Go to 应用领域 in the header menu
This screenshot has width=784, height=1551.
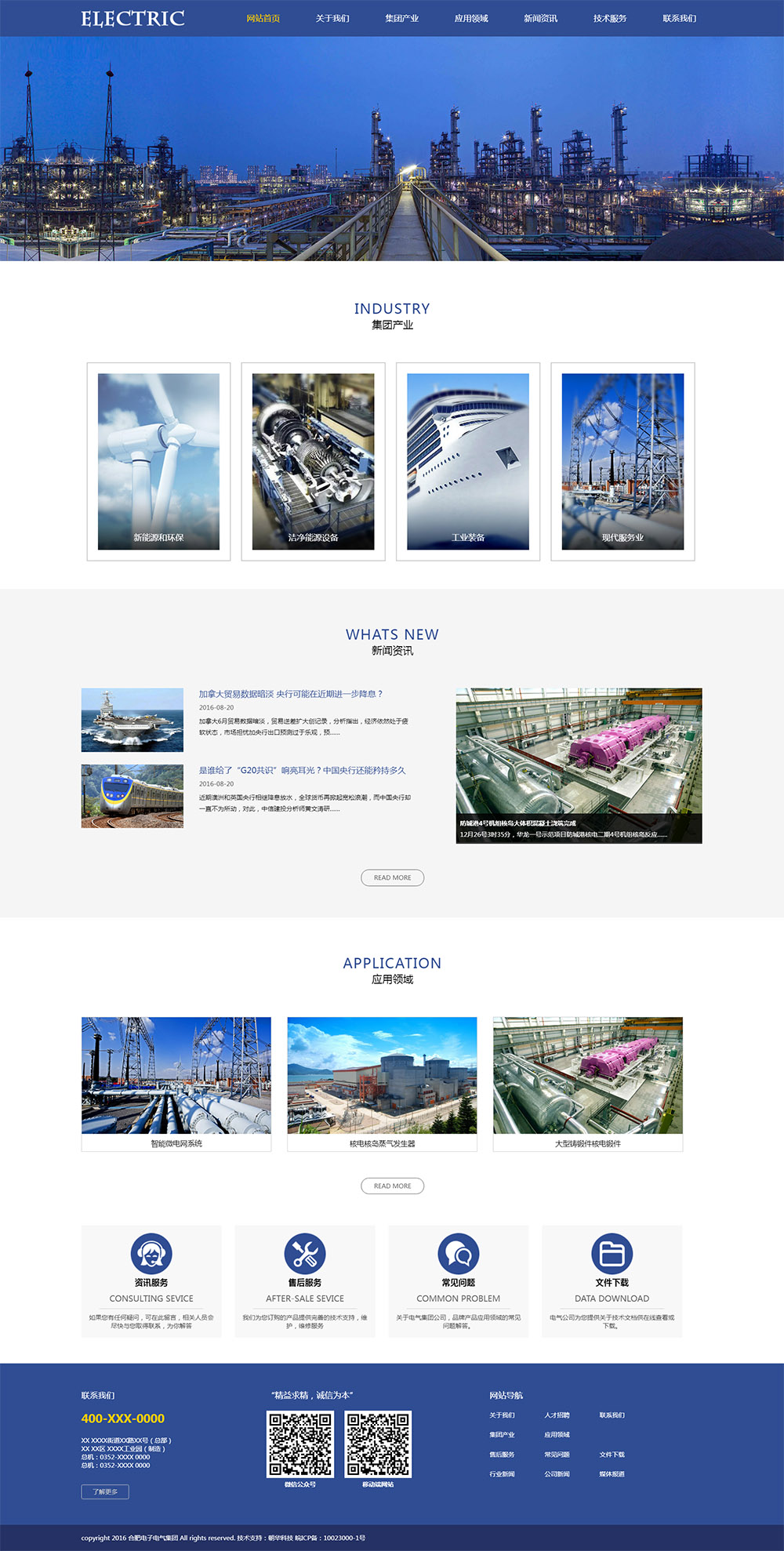(471, 18)
